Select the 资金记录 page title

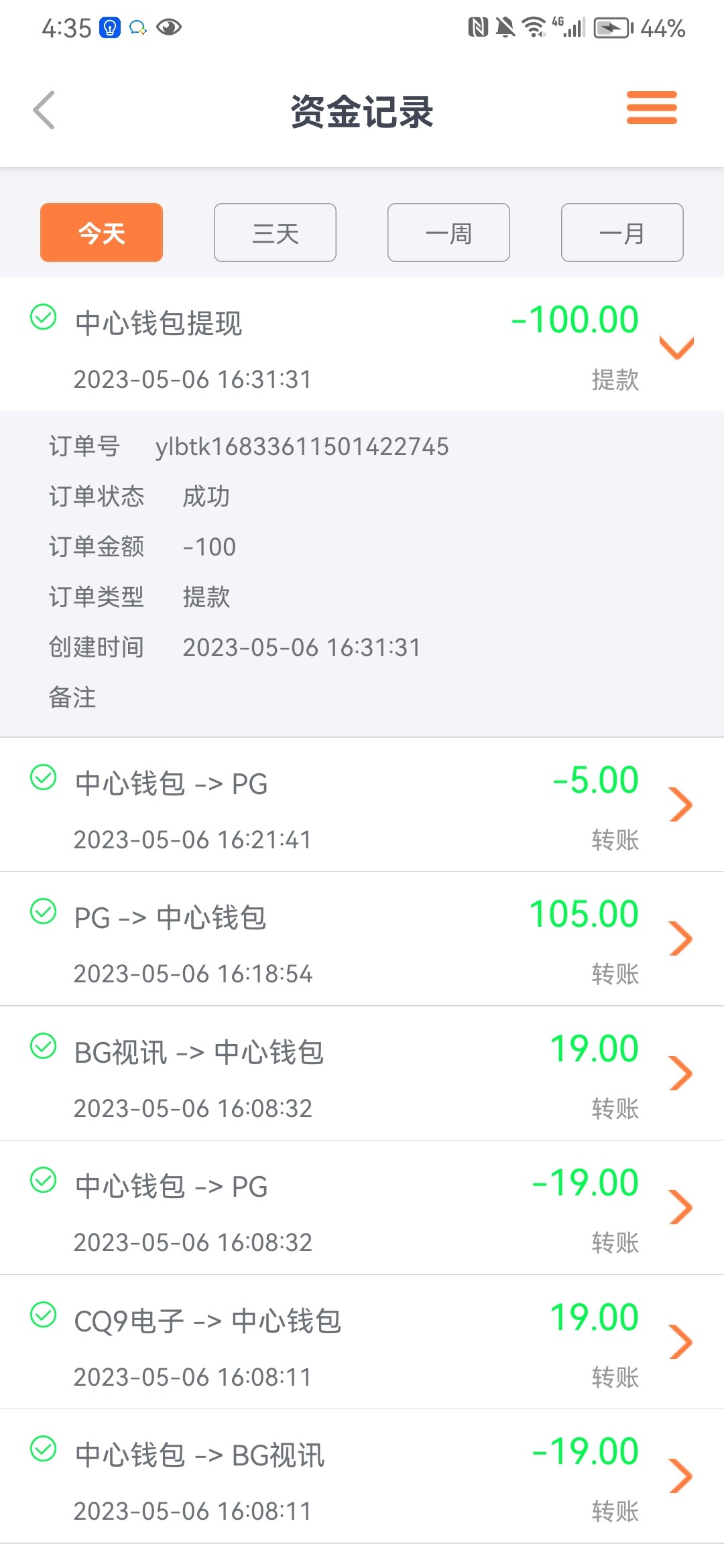click(x=362, y=111)
